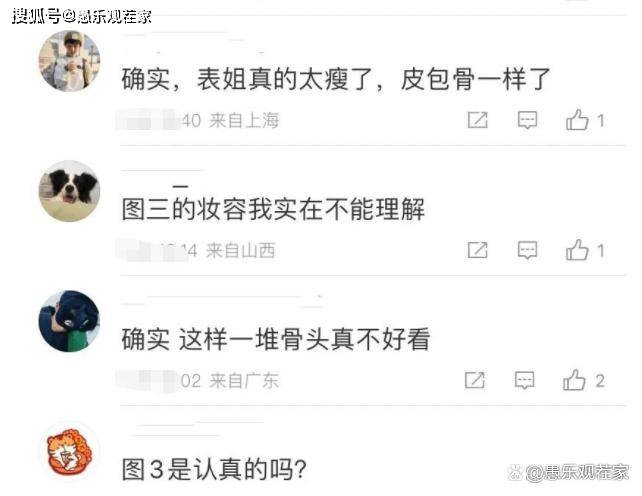
Task: Reply to the comment from 广东
Action: pos(525,381)
